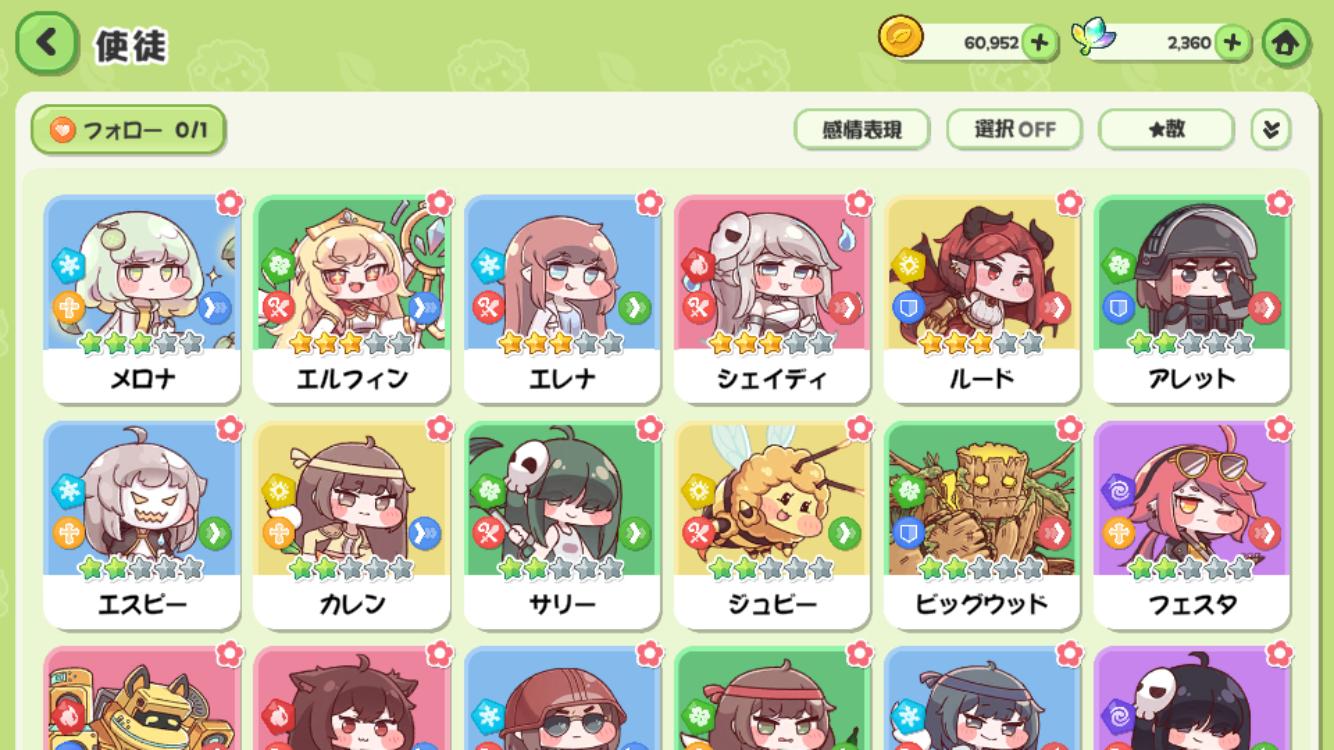Image resolution: width=1334 pixels, height=750 pixels.
Task: Expand the sort order arrow
Action: 1270,130
